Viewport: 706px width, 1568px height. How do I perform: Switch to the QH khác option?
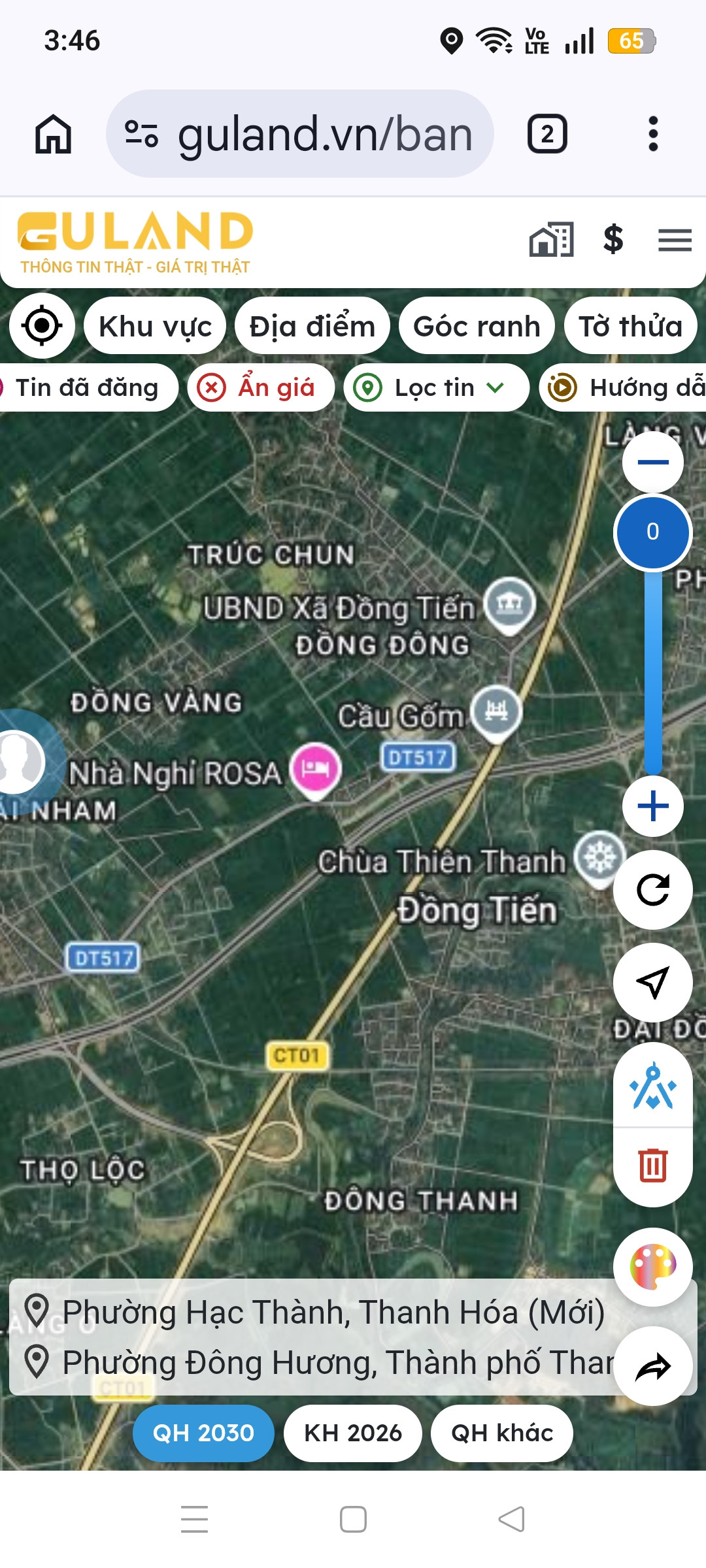click(502, 1433)
